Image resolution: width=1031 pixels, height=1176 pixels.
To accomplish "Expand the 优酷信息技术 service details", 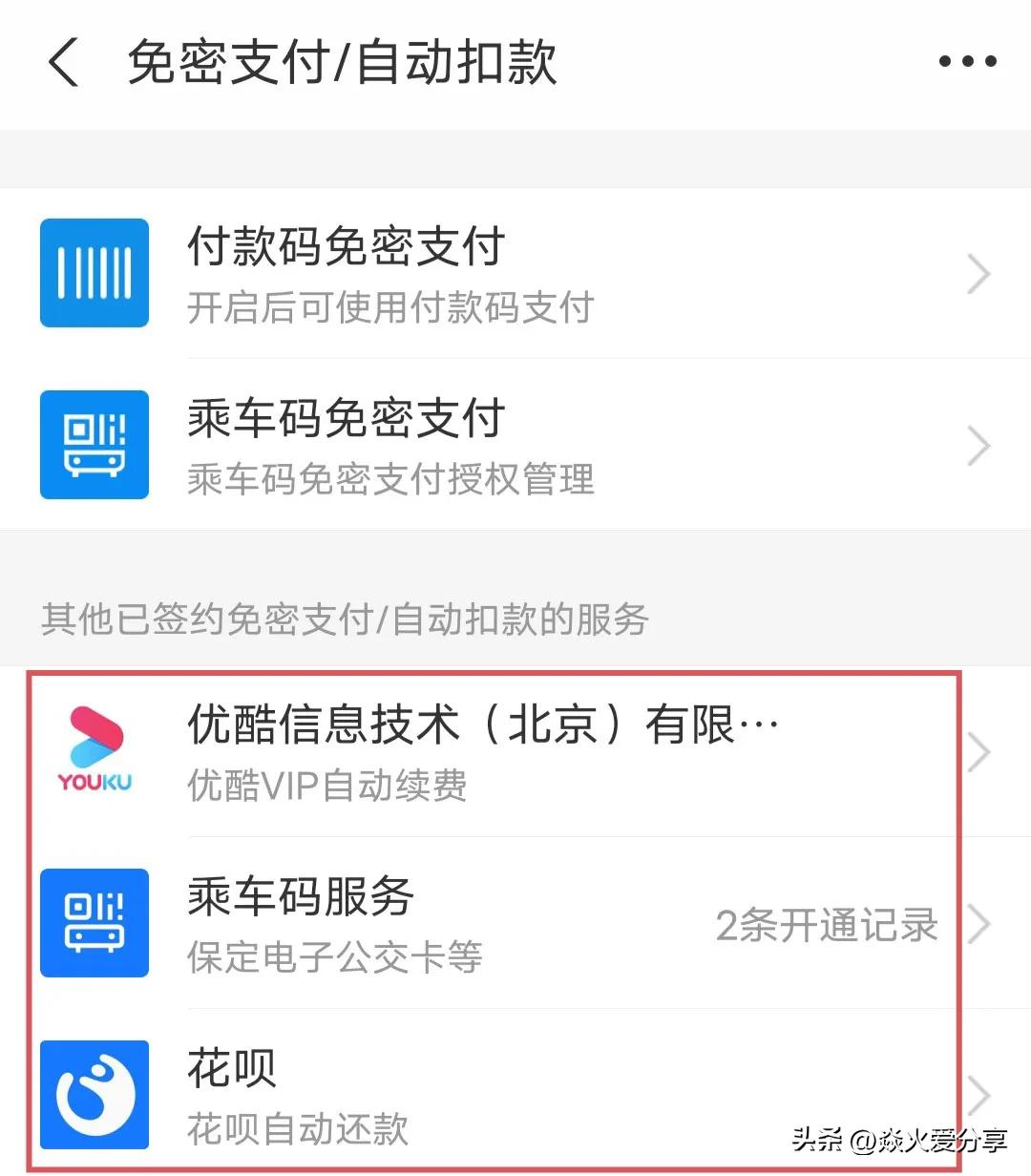I will pos(978,751).
